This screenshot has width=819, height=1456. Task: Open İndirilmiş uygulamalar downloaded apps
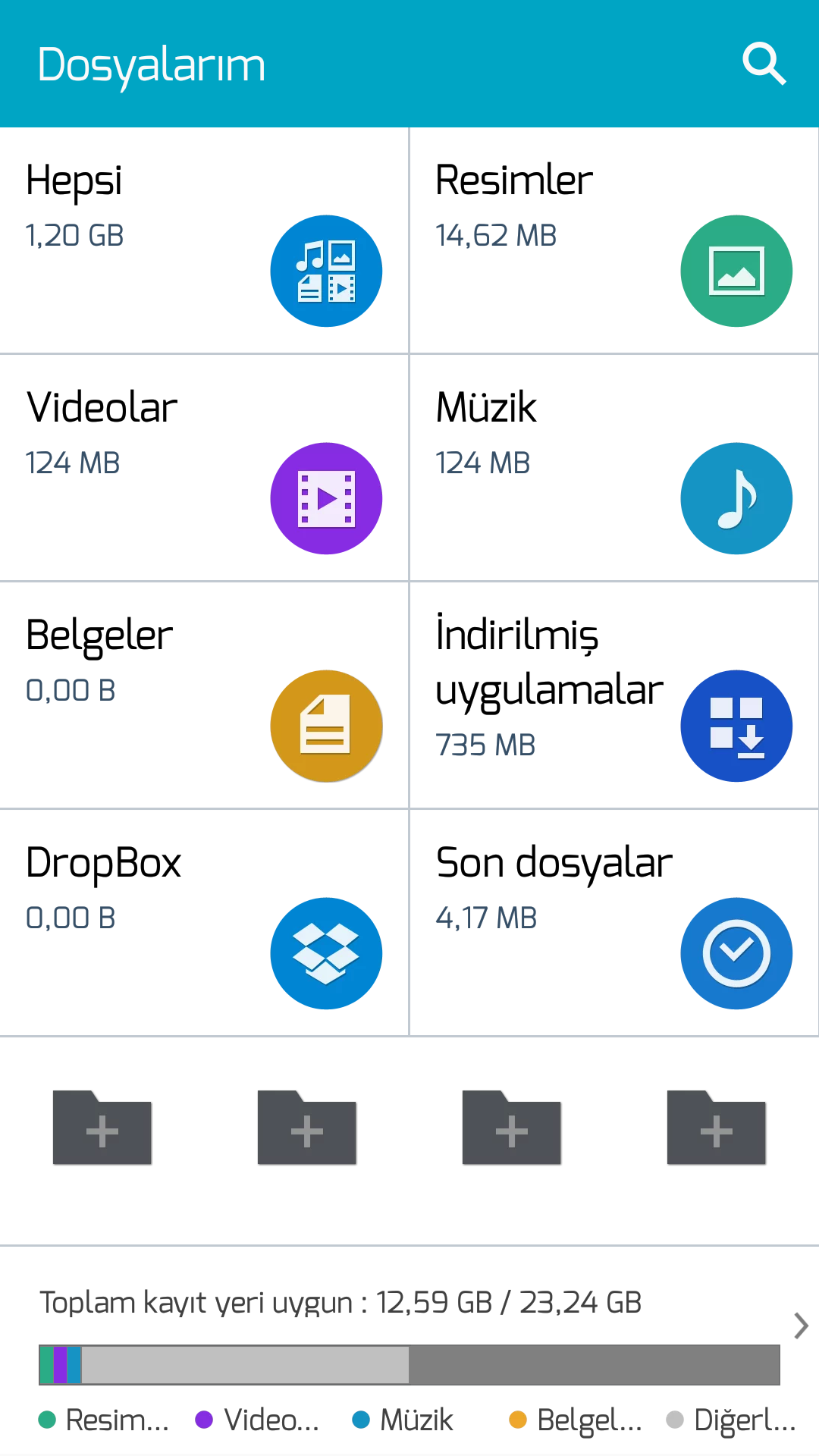[613, 695]
